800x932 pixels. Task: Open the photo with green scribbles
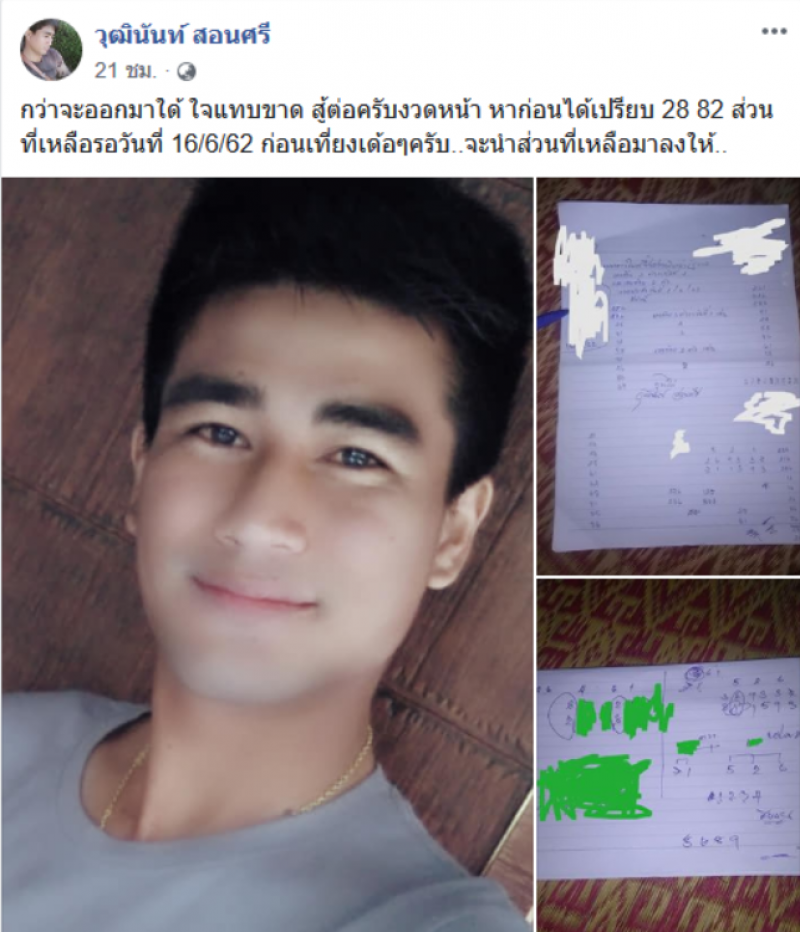(x=668, y=756)
